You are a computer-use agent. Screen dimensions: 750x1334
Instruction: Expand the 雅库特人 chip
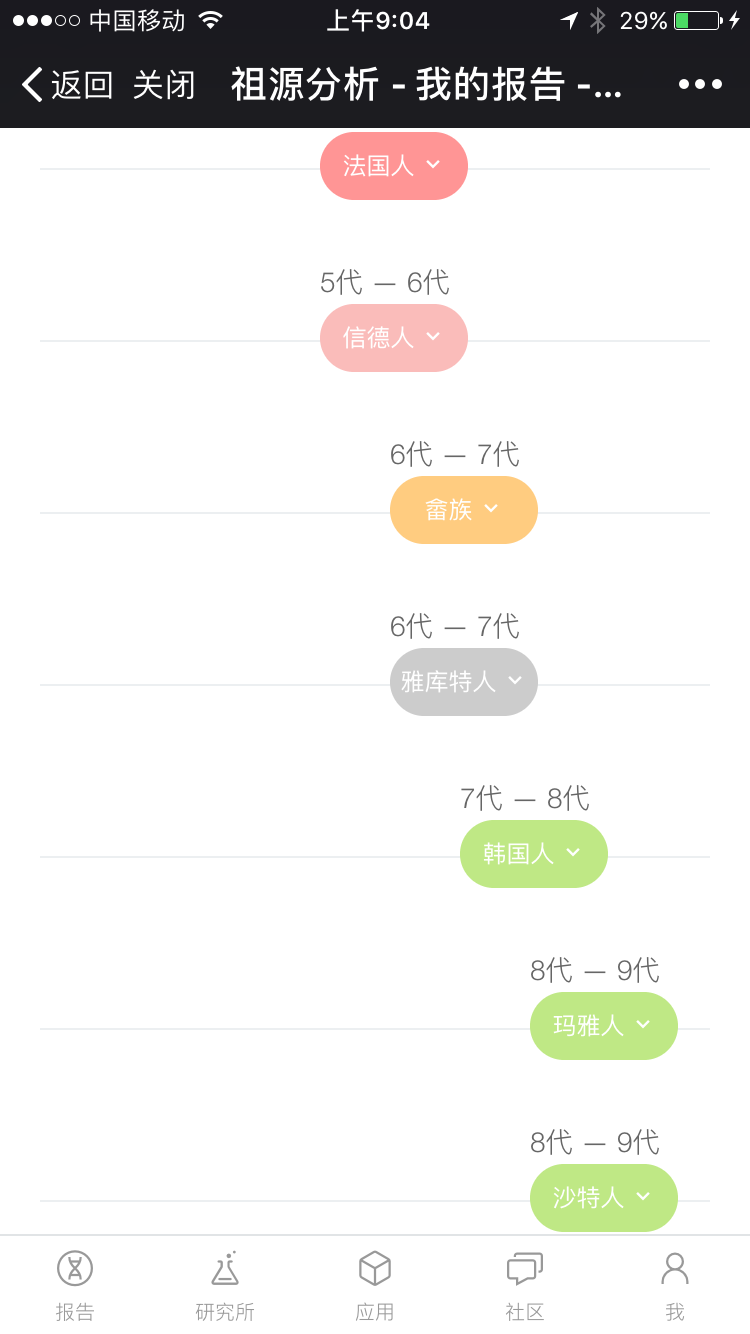point(464,682)
